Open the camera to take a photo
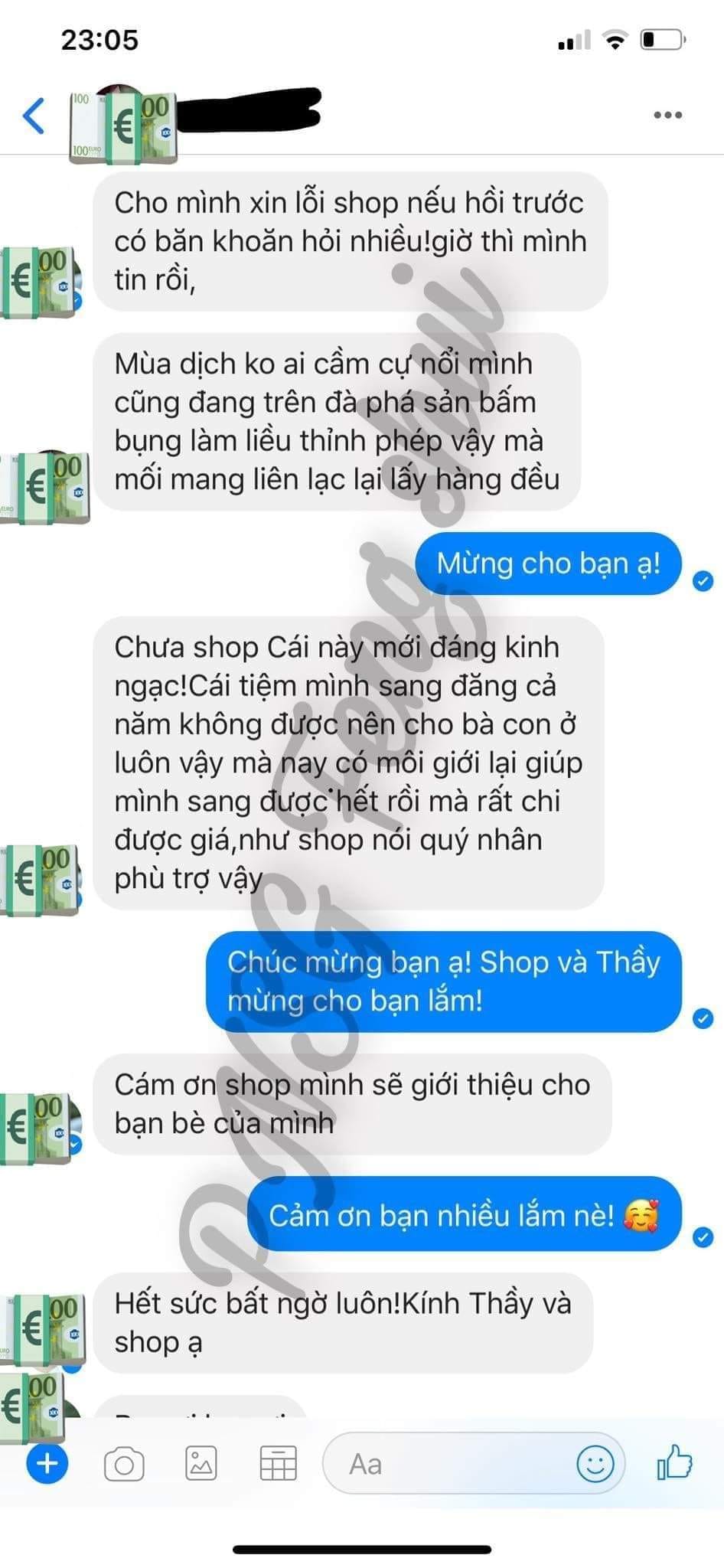Image resolution: width=724 pixels, height=1568 pixels. point(124,1464)
